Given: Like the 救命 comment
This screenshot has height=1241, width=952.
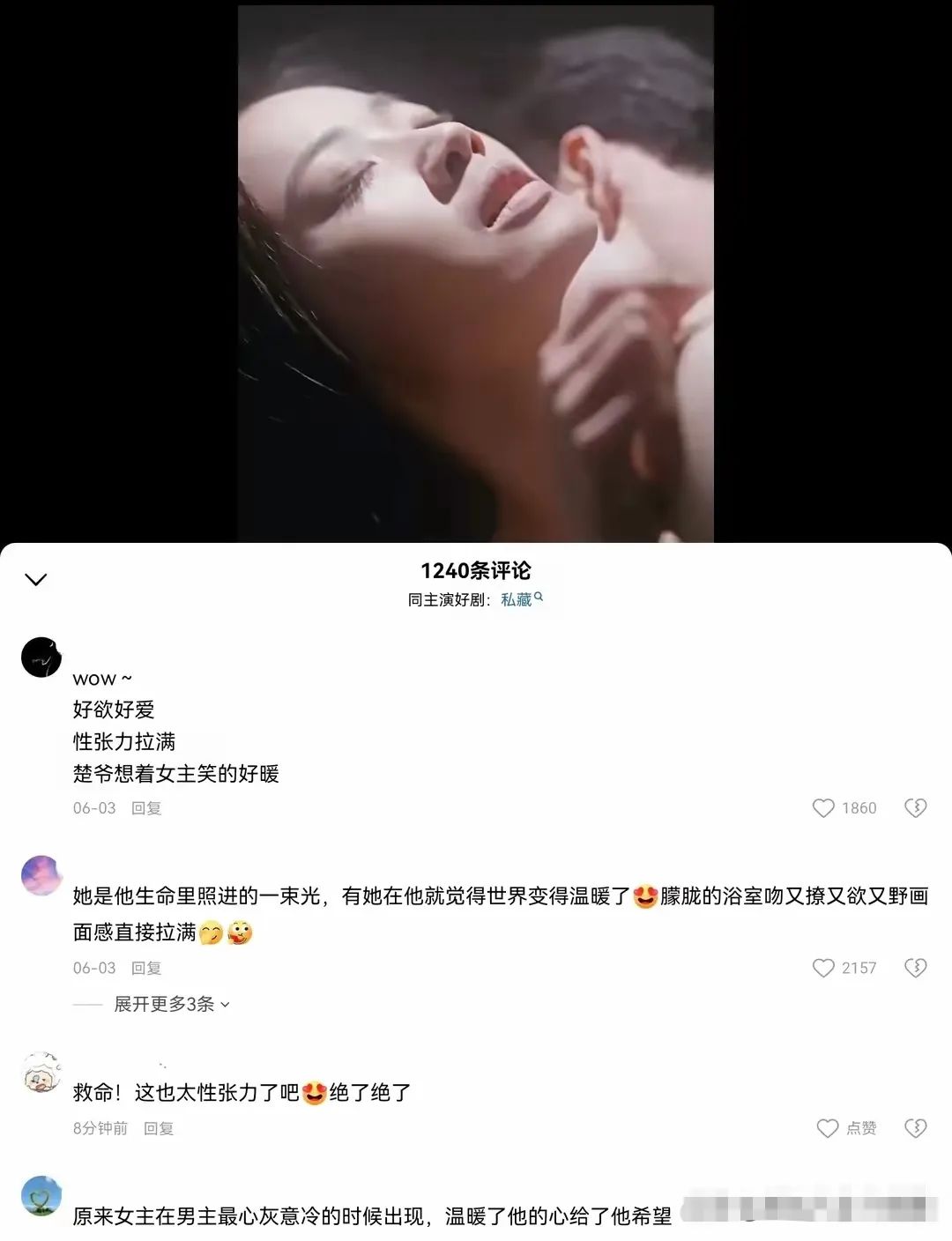Looking at the screenshot, I should (x=828, y=1128).
